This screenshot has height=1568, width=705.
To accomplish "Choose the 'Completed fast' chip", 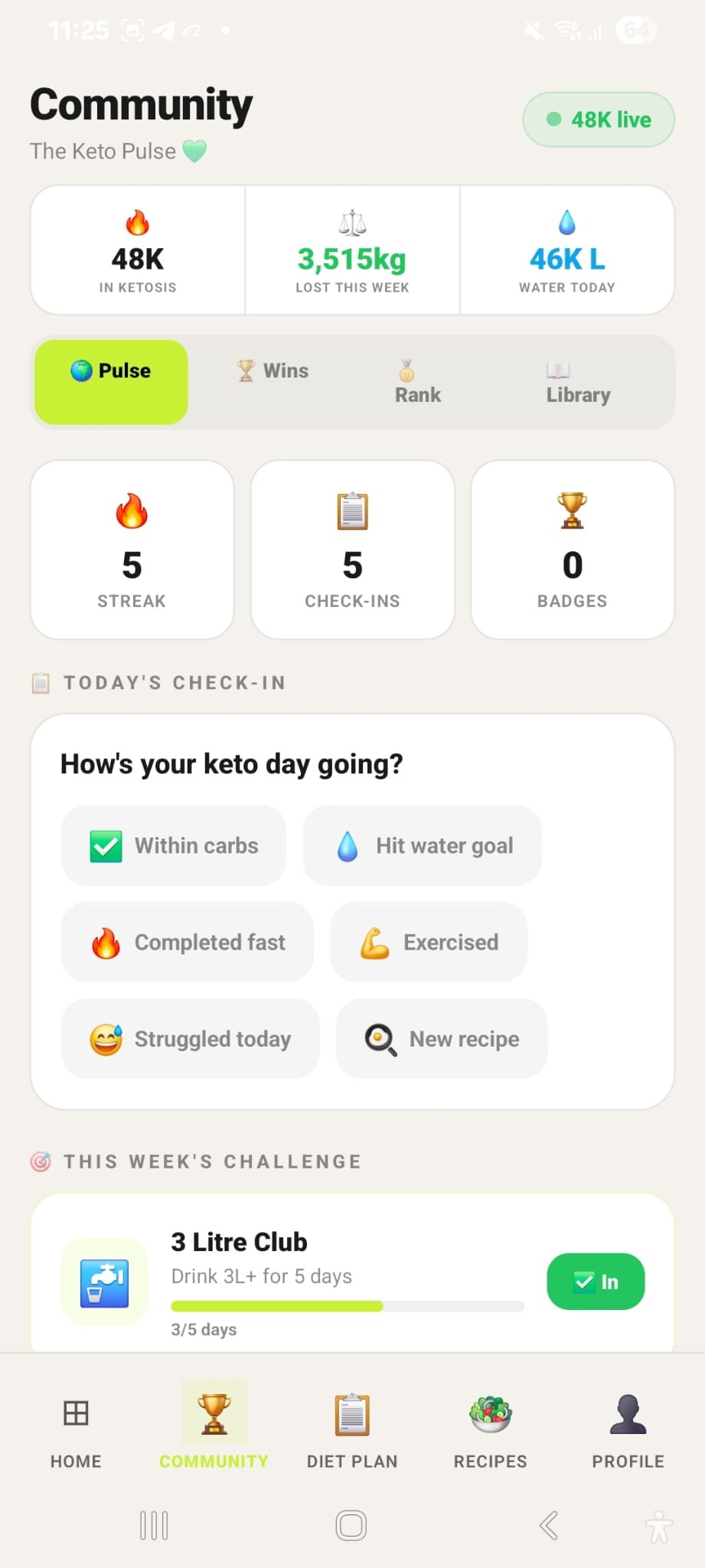I will (x=188, y=942).
